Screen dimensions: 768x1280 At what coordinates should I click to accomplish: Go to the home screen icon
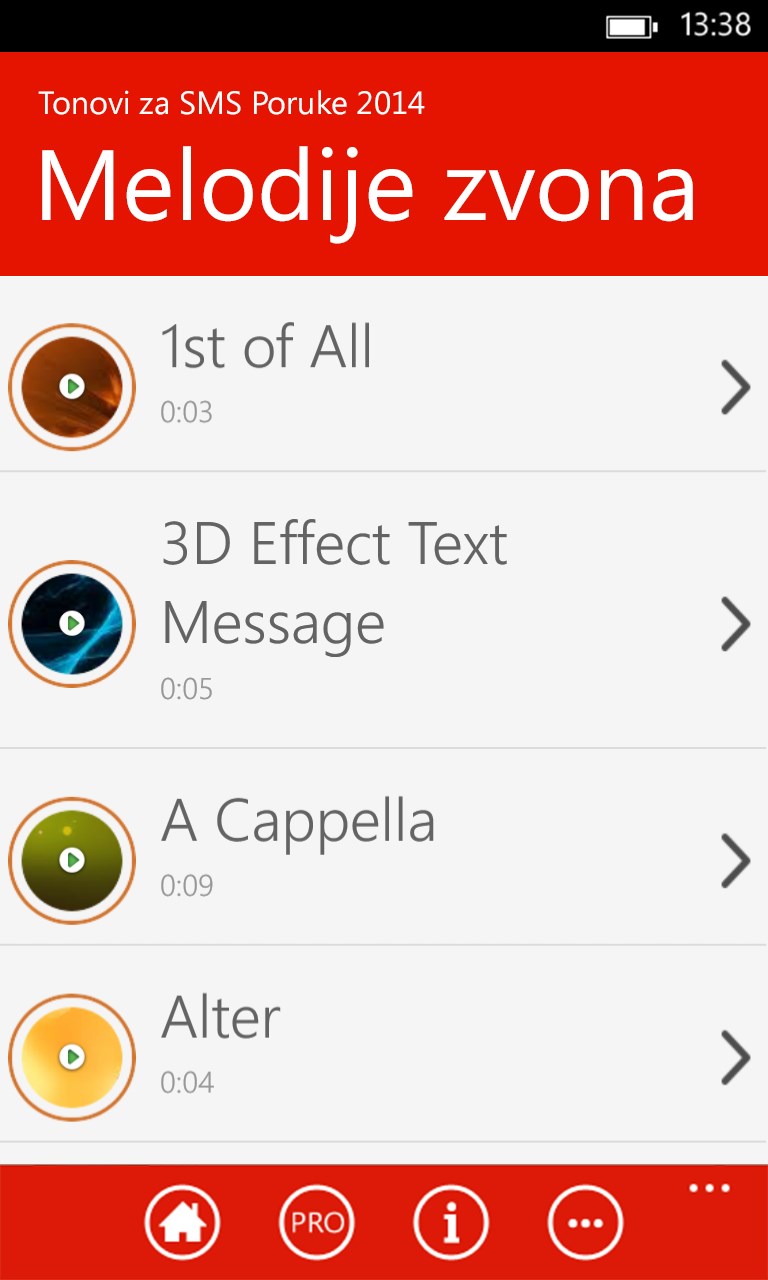182,1222
